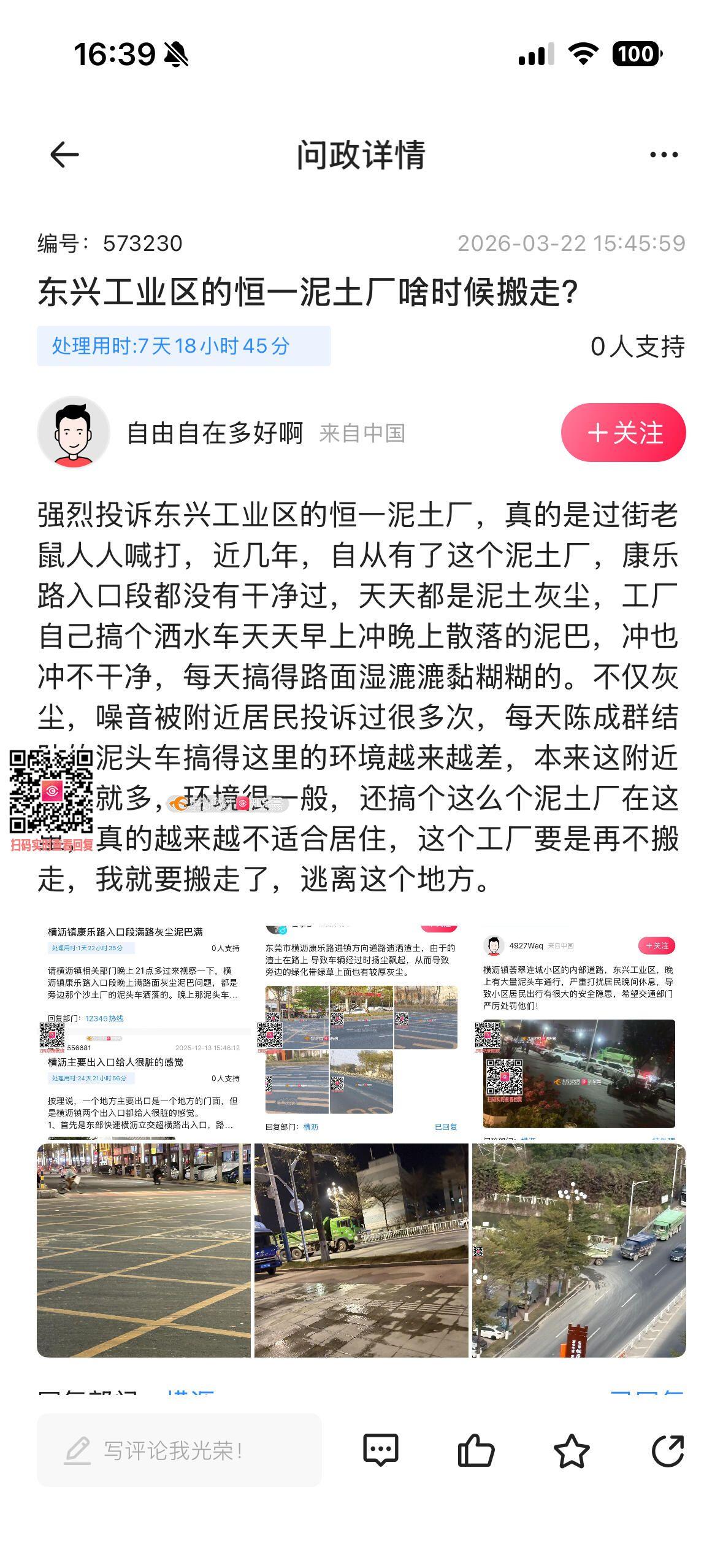The image size is (723, 1568).
Task: Open the attached screenshot from user 4927Weq
Action: [x=579, y=1032]
